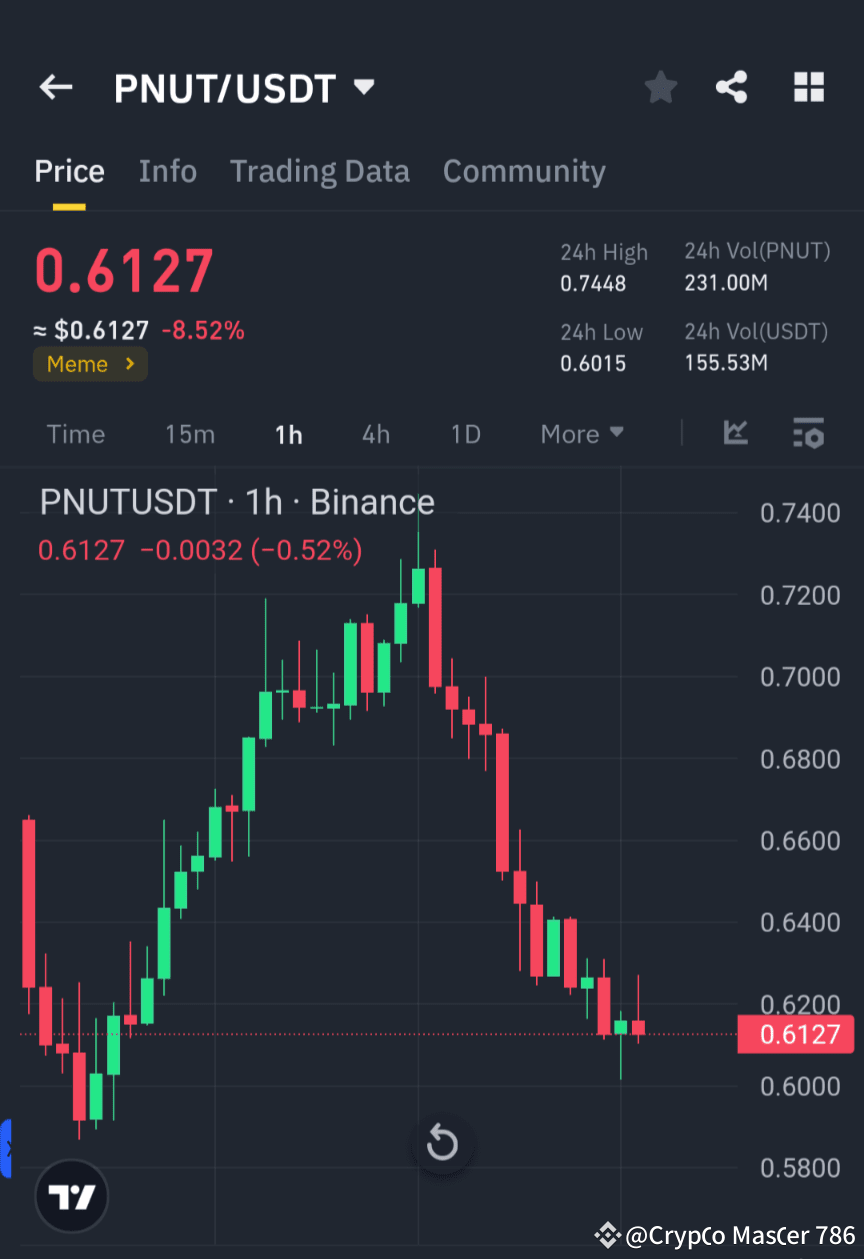Image resolution: width=864 pixels, height=1259 pixels.
Task: Select the line chart style icon
Action: tap(736, 434)
